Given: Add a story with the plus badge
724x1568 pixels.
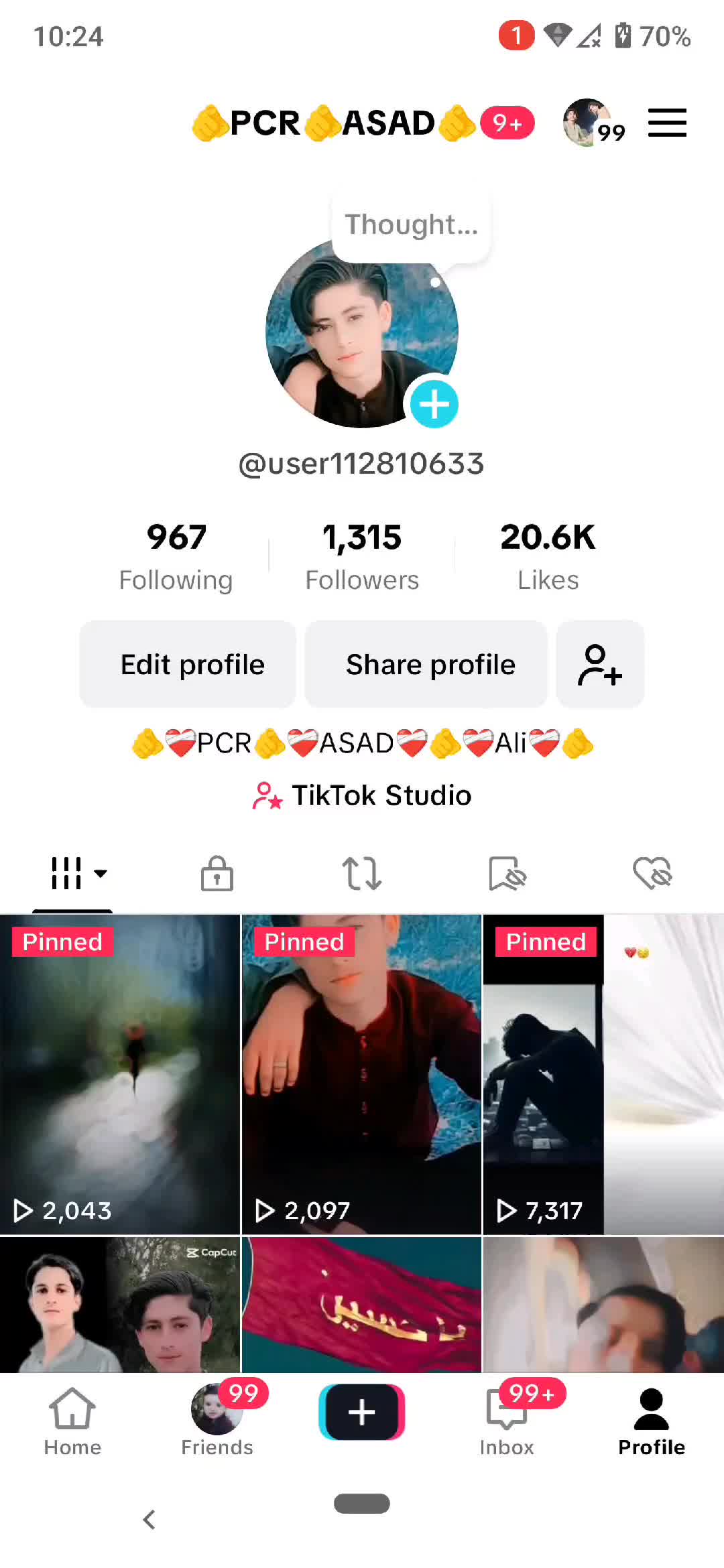Looking at the screenshot, I should [x=434, y=404].
